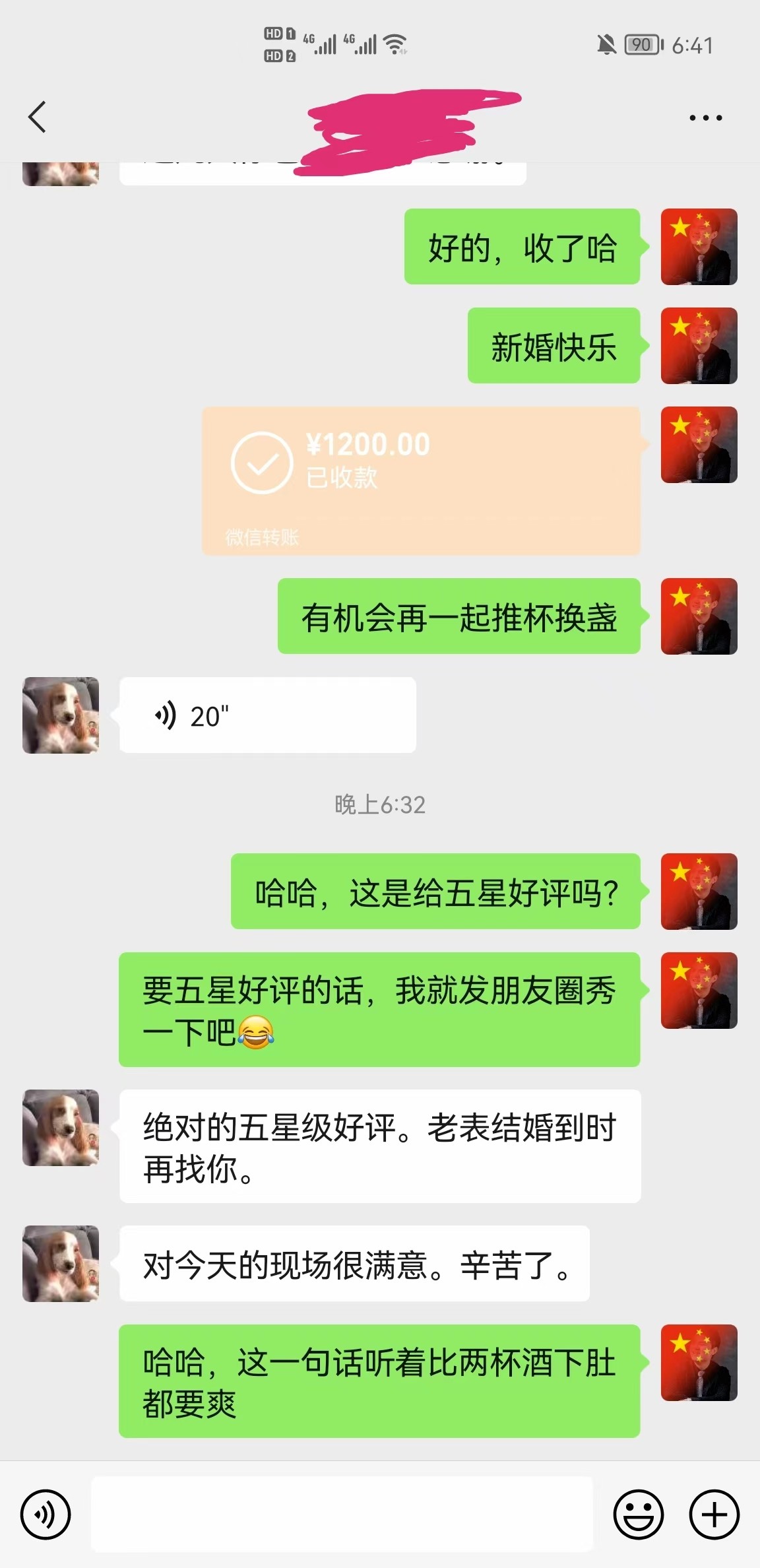This screenshot has width=760, height=1568.
Task: Open the emoji sticker panel
Action: click(638, 1514)
